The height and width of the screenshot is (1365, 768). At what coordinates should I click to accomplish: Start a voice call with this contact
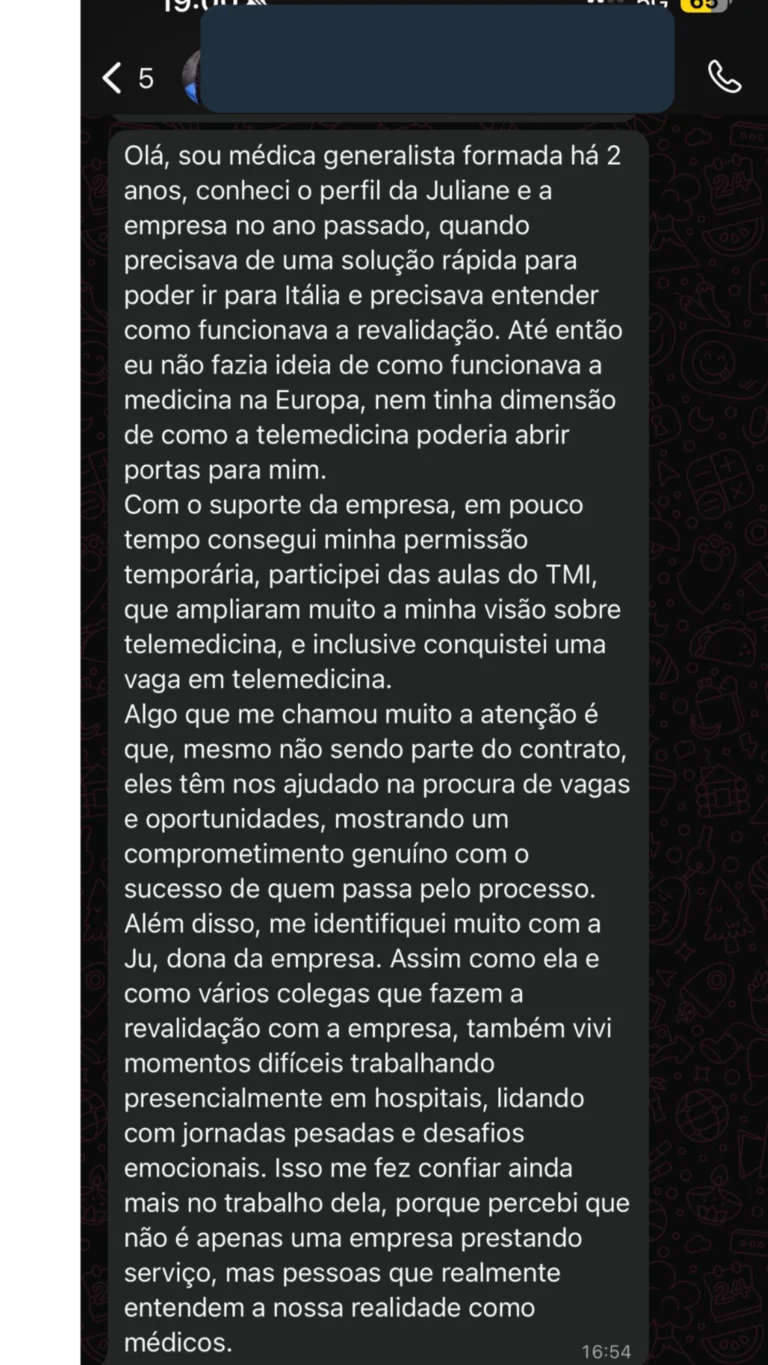(723, 77)
